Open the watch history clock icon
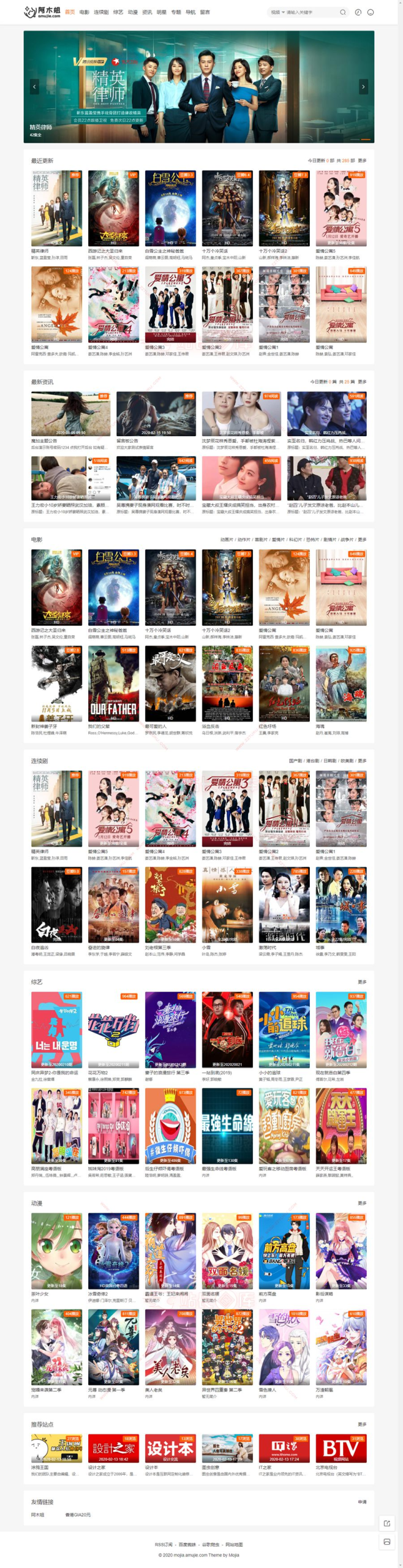The height and width of the screenshot is (1568, 403). pos(358,12)
